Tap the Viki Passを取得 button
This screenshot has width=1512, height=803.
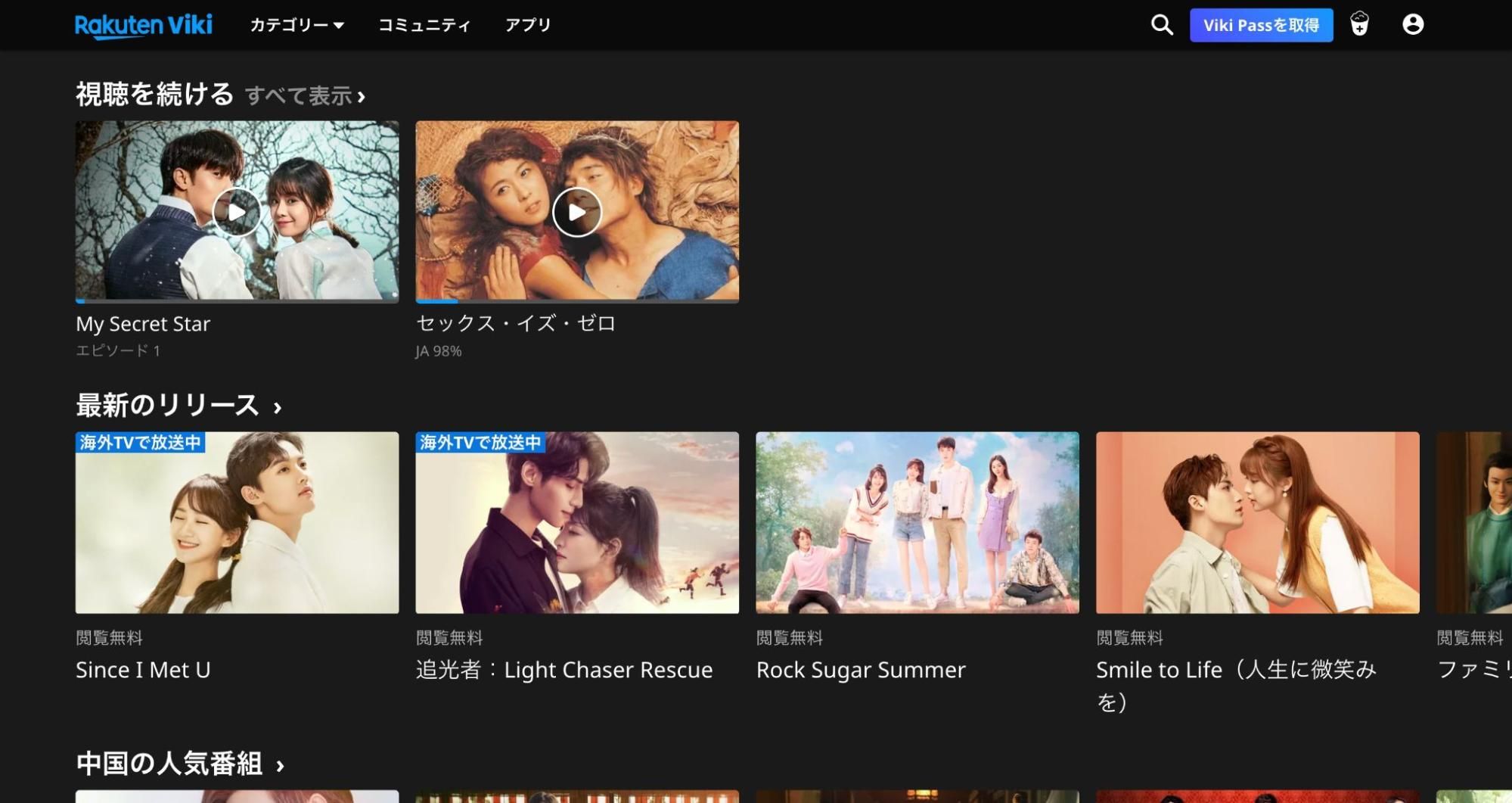click(x=1261, y=25)
